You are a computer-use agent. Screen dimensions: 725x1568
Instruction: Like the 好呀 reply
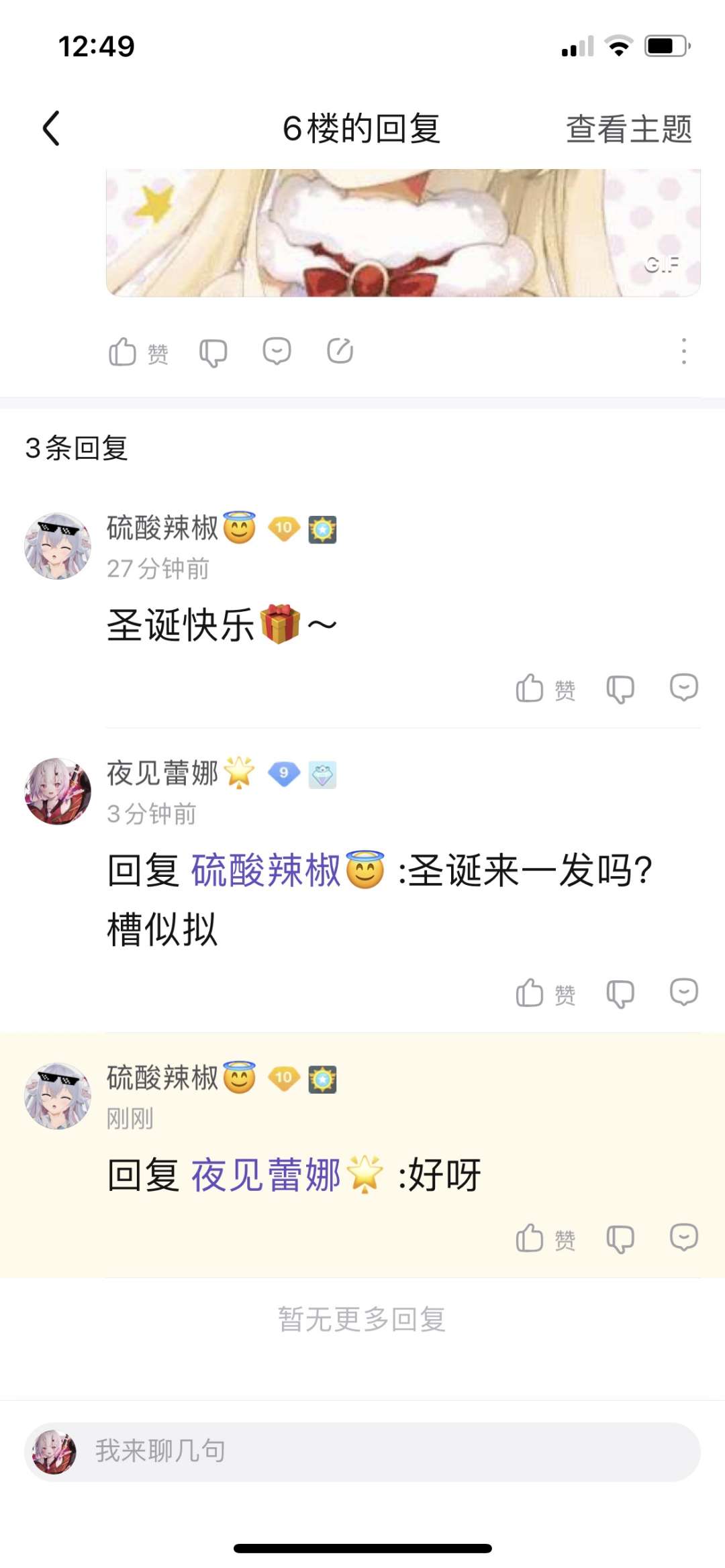click(x=544, y=1239)
